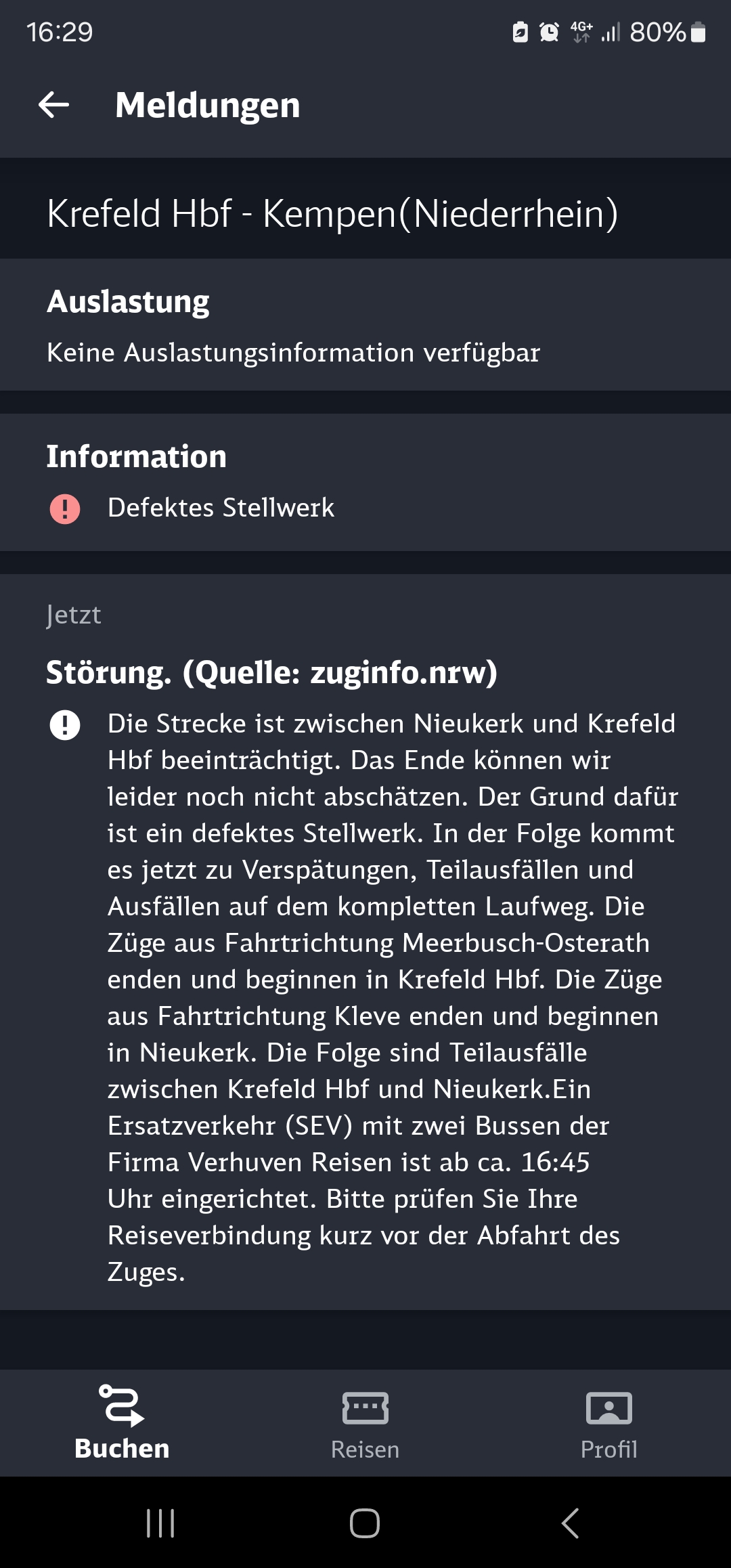
Task: Go back from Meldungen screen
Action: 53,105
